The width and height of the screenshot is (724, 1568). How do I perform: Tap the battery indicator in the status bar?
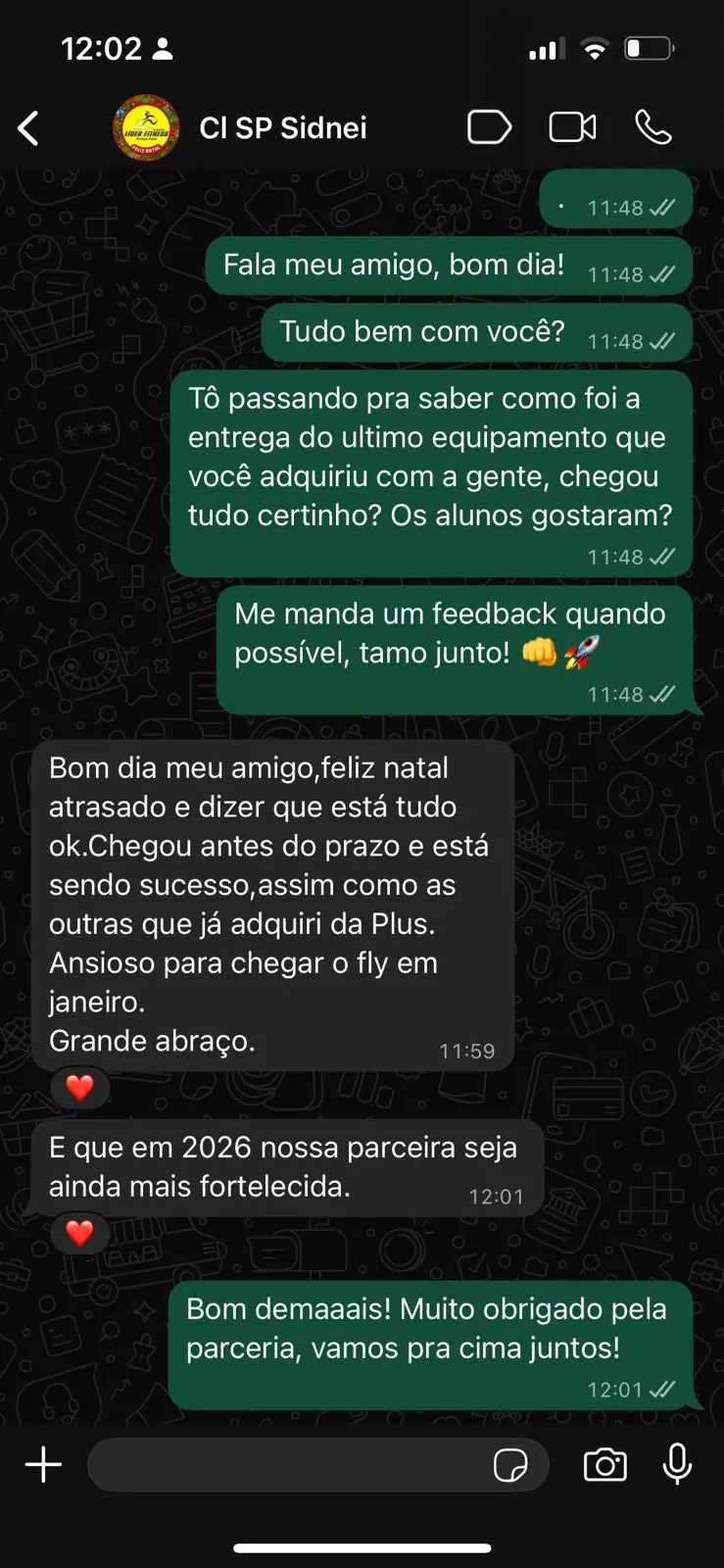click(x=650, y=46)
